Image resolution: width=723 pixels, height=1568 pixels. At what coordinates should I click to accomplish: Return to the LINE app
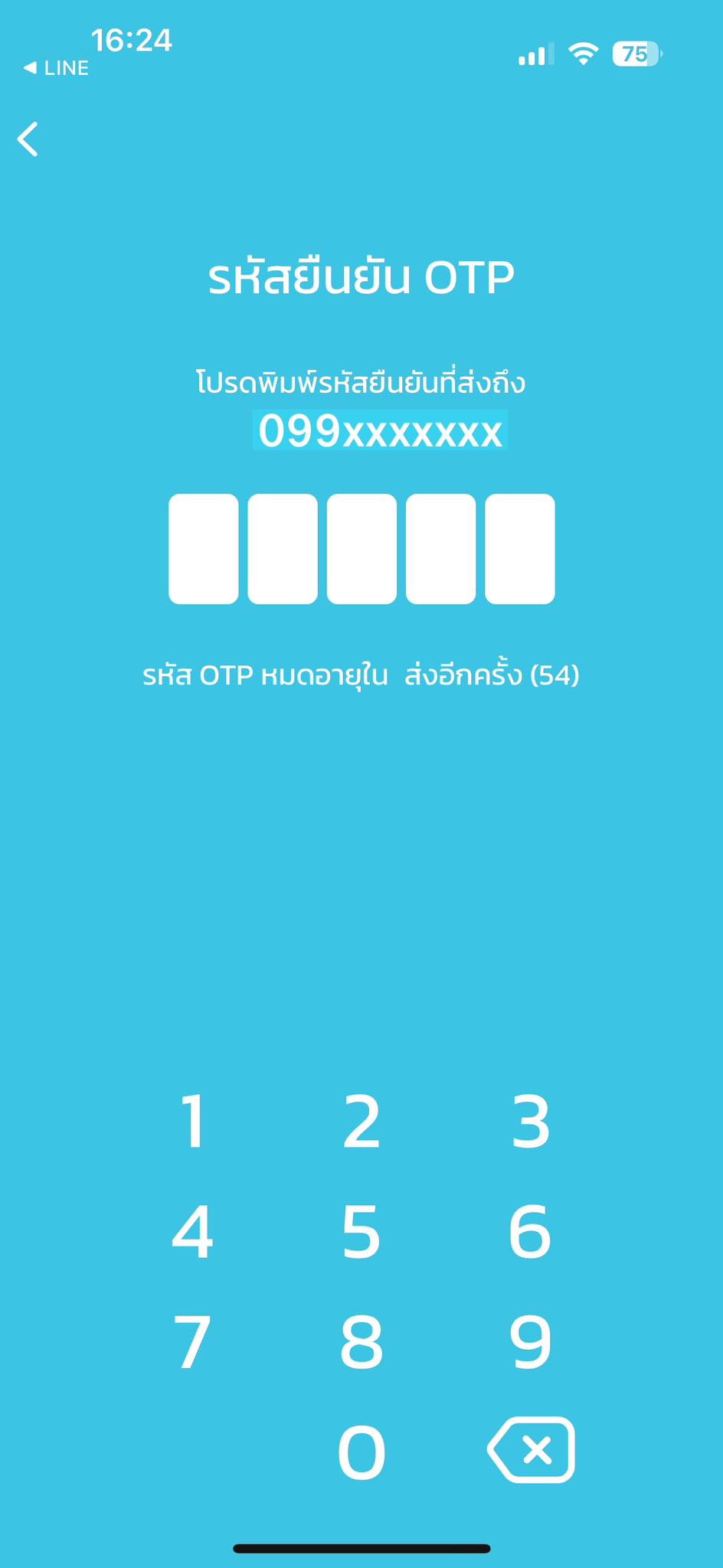(56, 68)
